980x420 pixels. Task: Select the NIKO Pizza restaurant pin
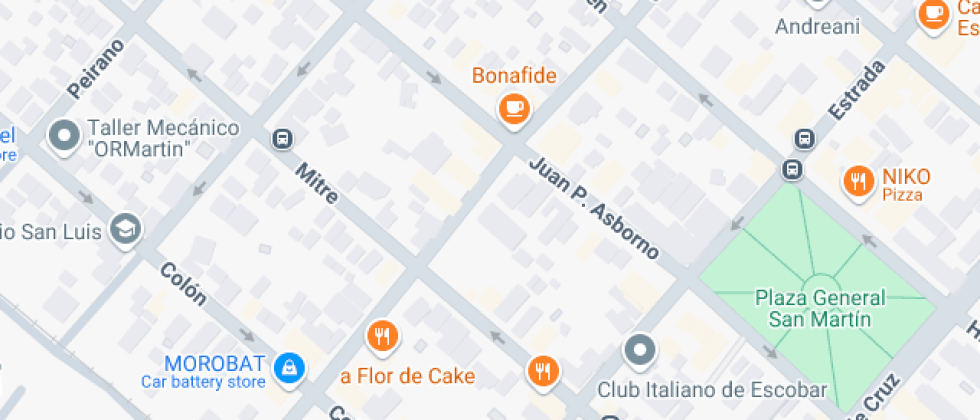coord(858,182)
